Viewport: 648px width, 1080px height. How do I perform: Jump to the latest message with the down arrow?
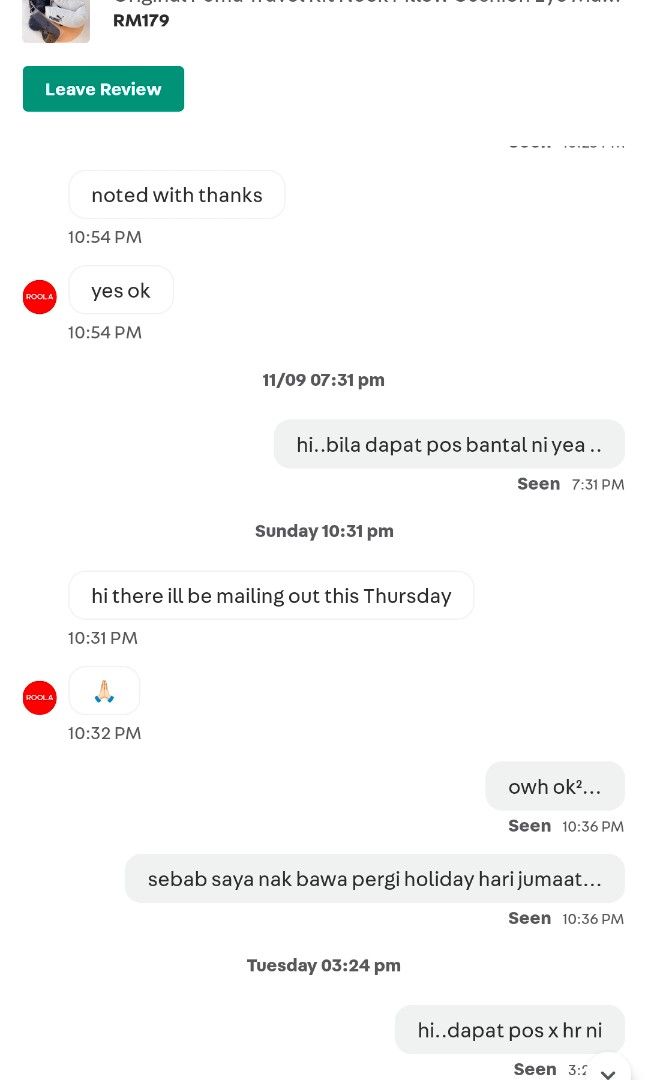pos(607,1070)
